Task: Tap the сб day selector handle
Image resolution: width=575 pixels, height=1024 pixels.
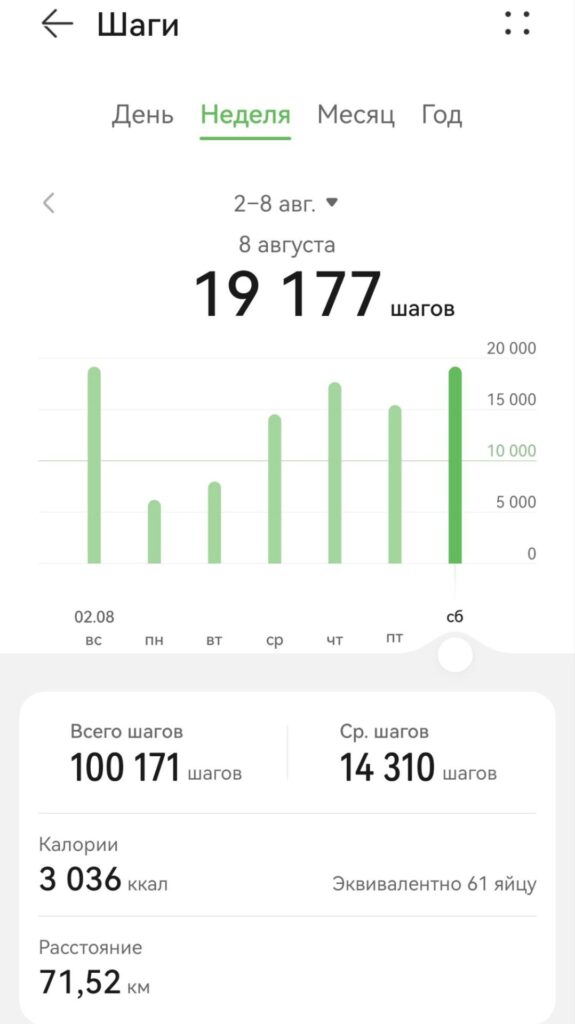Action: pyautogui.click(x=455, y=655)
